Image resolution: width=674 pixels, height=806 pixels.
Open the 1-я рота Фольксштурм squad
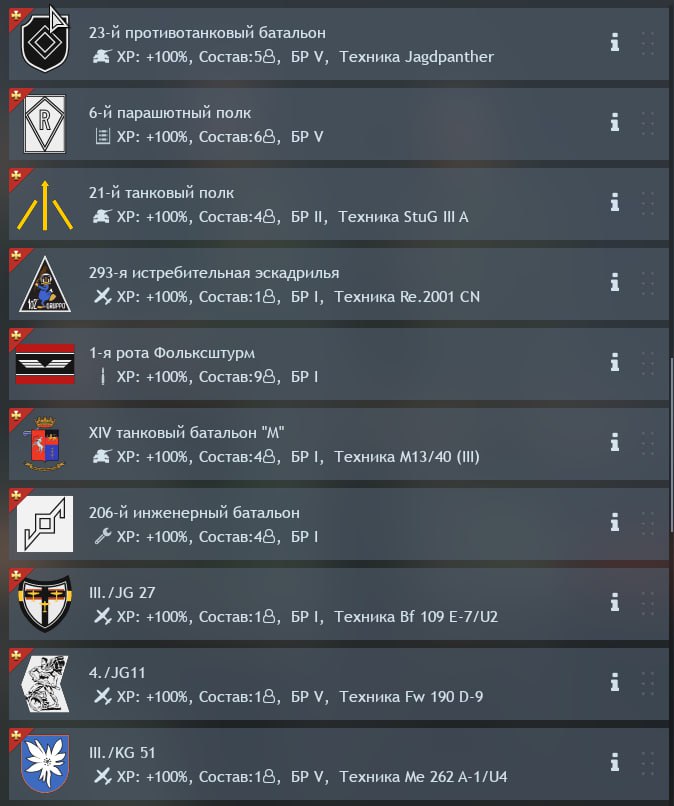click(x=300, y=364)
